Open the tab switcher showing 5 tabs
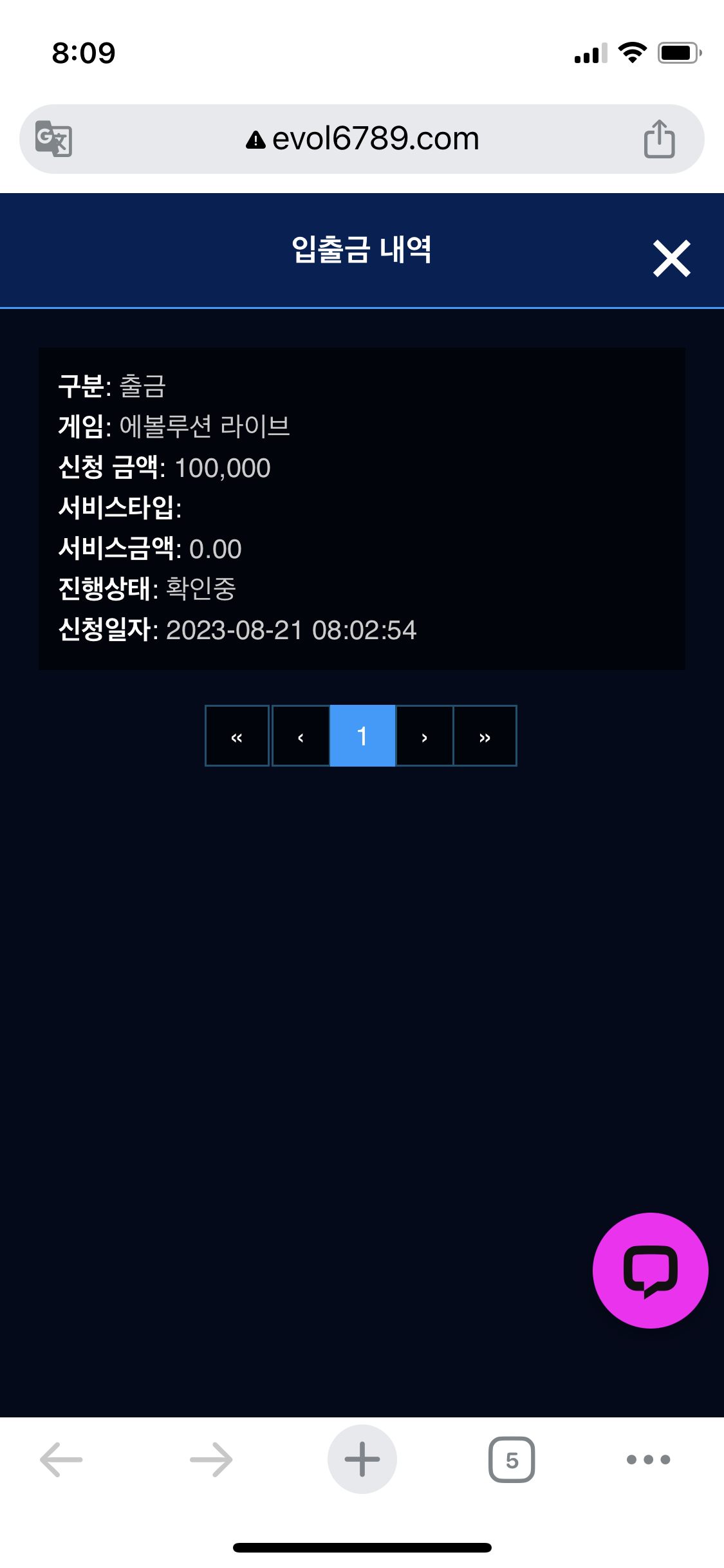Viewport: 724px width, 1568px height. click(x=512, y=1459)
